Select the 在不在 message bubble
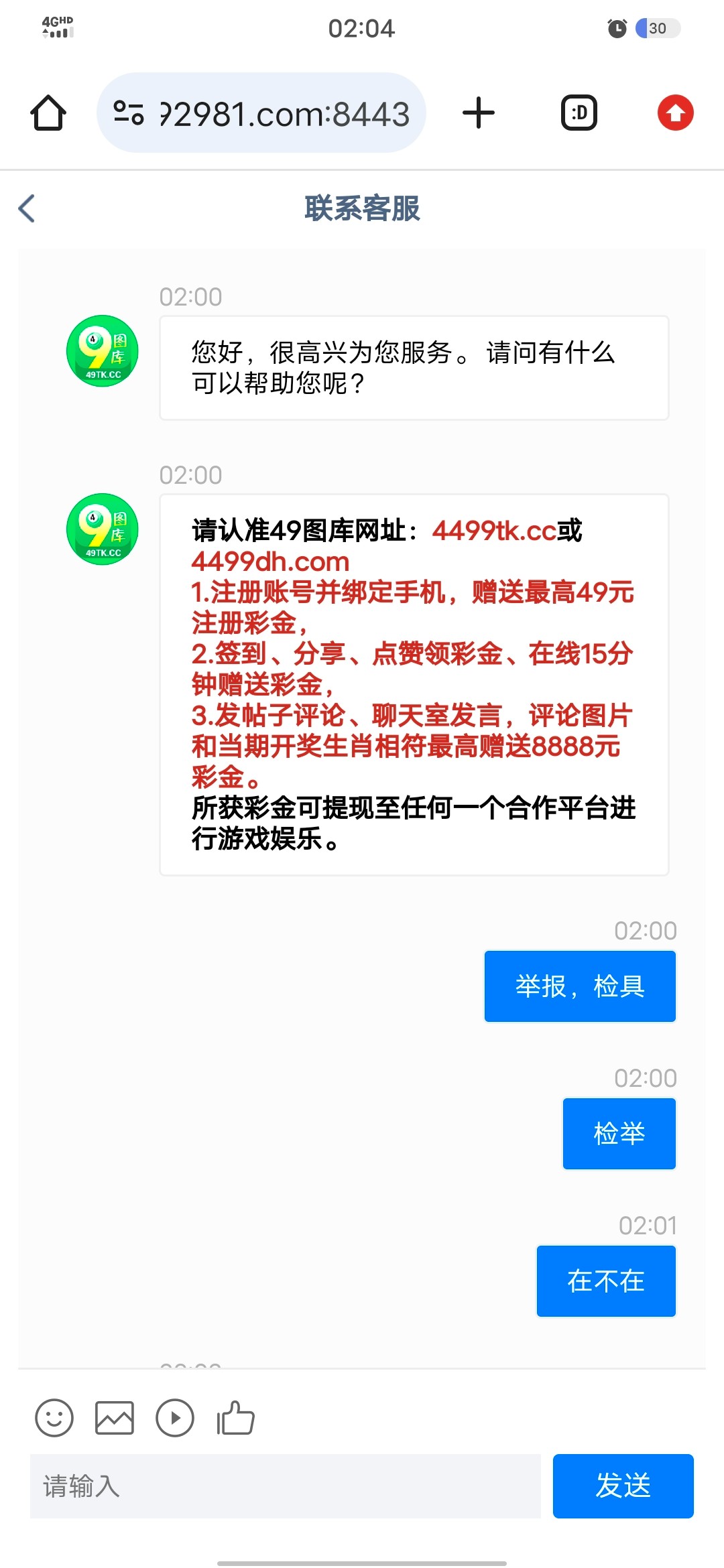The height and width of the screenshot is (1568, 724). (x=605, y=1281)
